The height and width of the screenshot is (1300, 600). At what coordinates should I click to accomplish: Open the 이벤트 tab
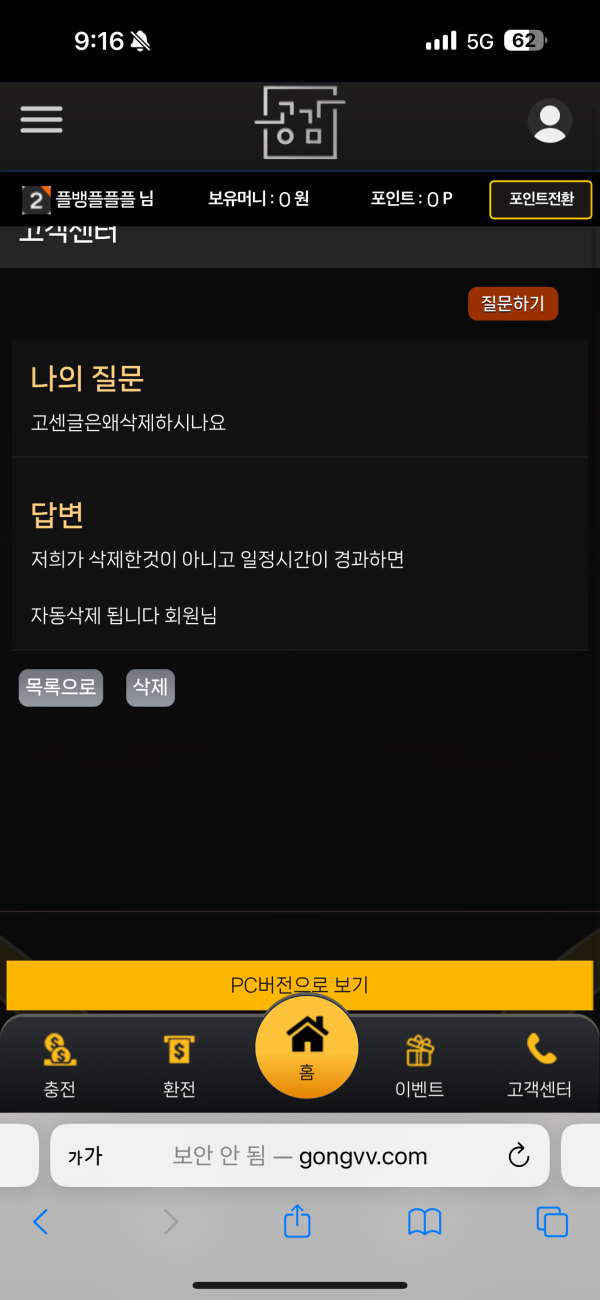point(419,1066)
